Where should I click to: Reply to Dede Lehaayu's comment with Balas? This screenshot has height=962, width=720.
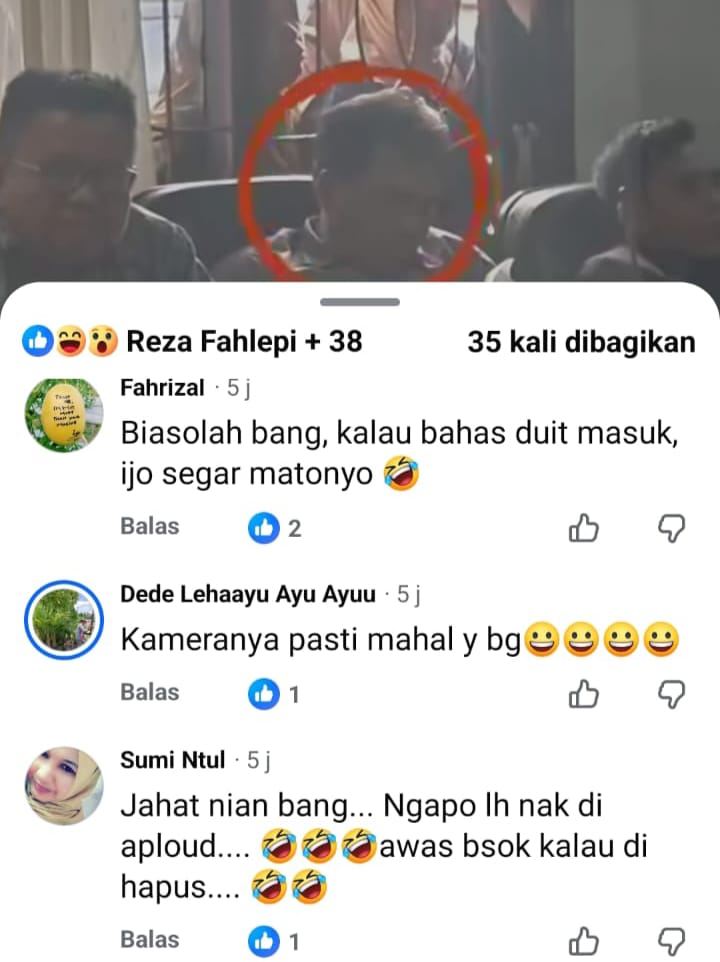(150, 691)
